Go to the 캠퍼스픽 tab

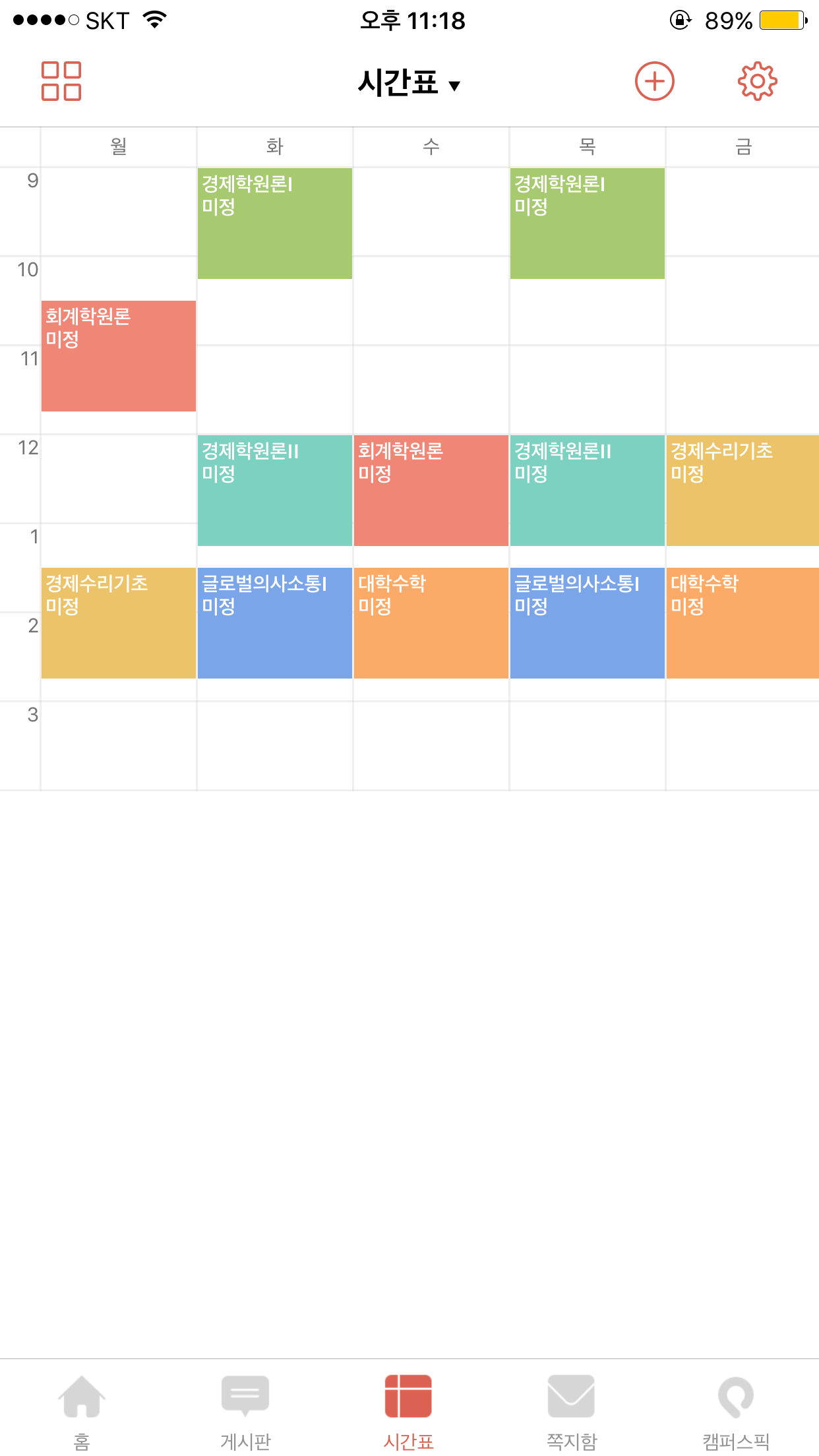736,1411
